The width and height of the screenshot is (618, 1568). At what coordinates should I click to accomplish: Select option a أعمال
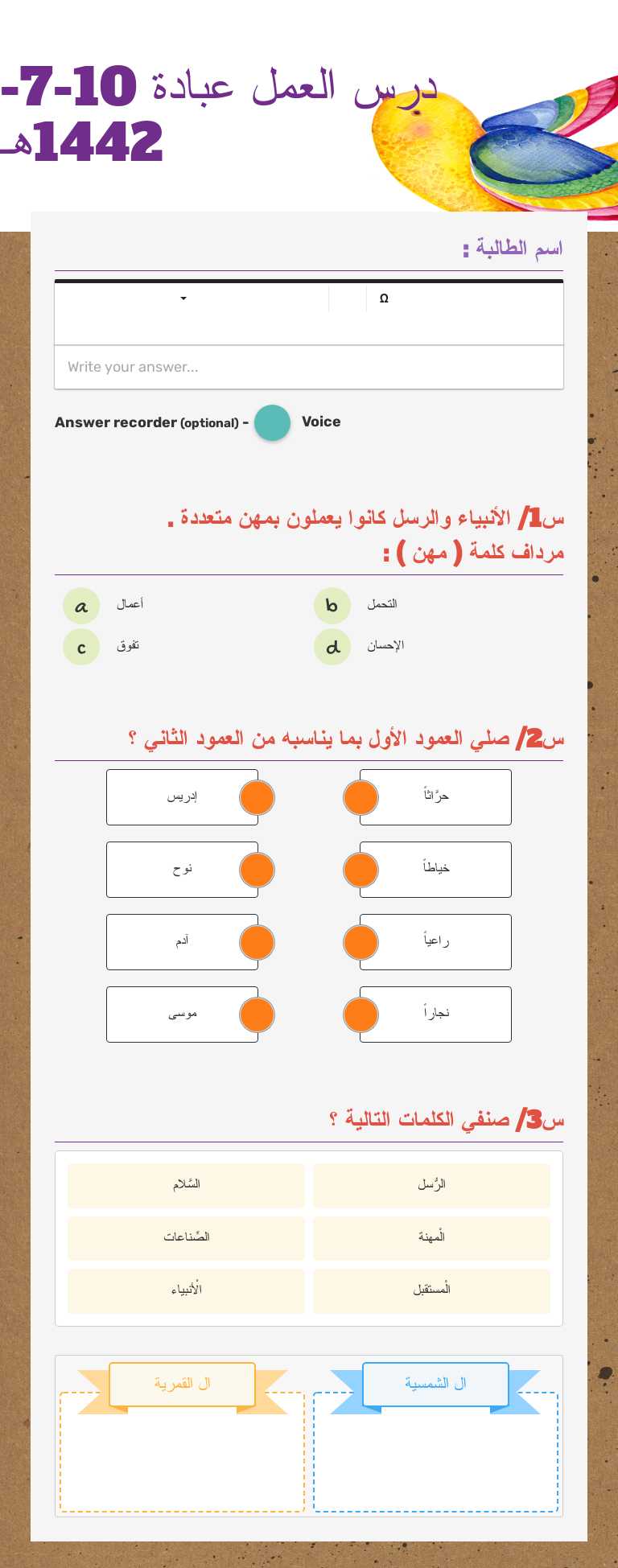point(81,606)
